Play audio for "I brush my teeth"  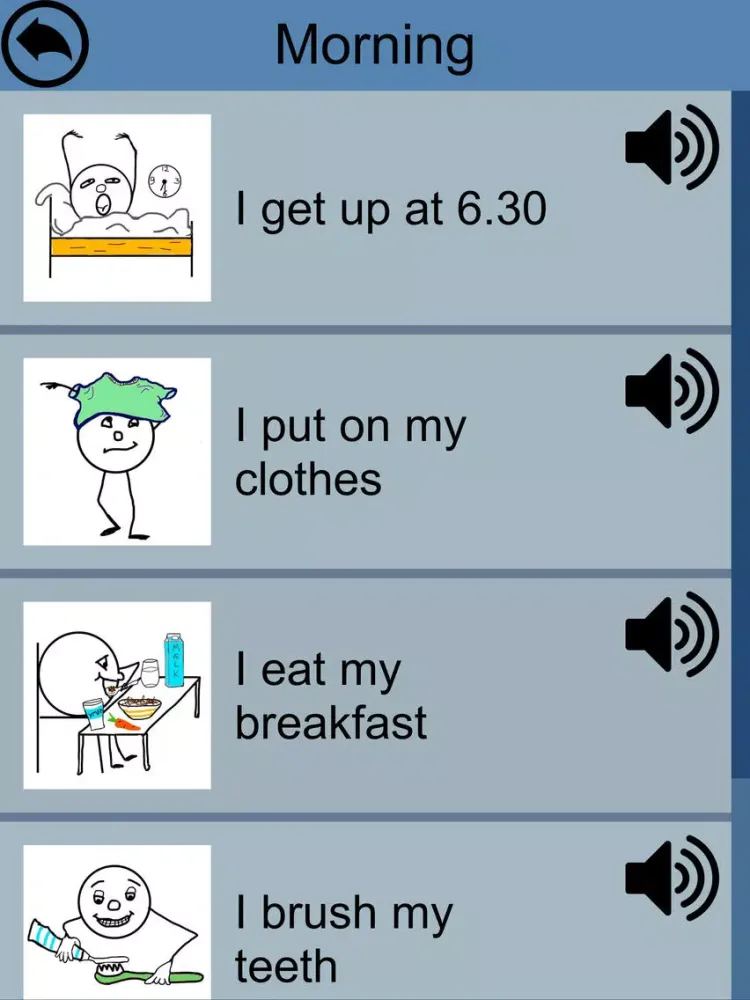[x=672, y=879]
